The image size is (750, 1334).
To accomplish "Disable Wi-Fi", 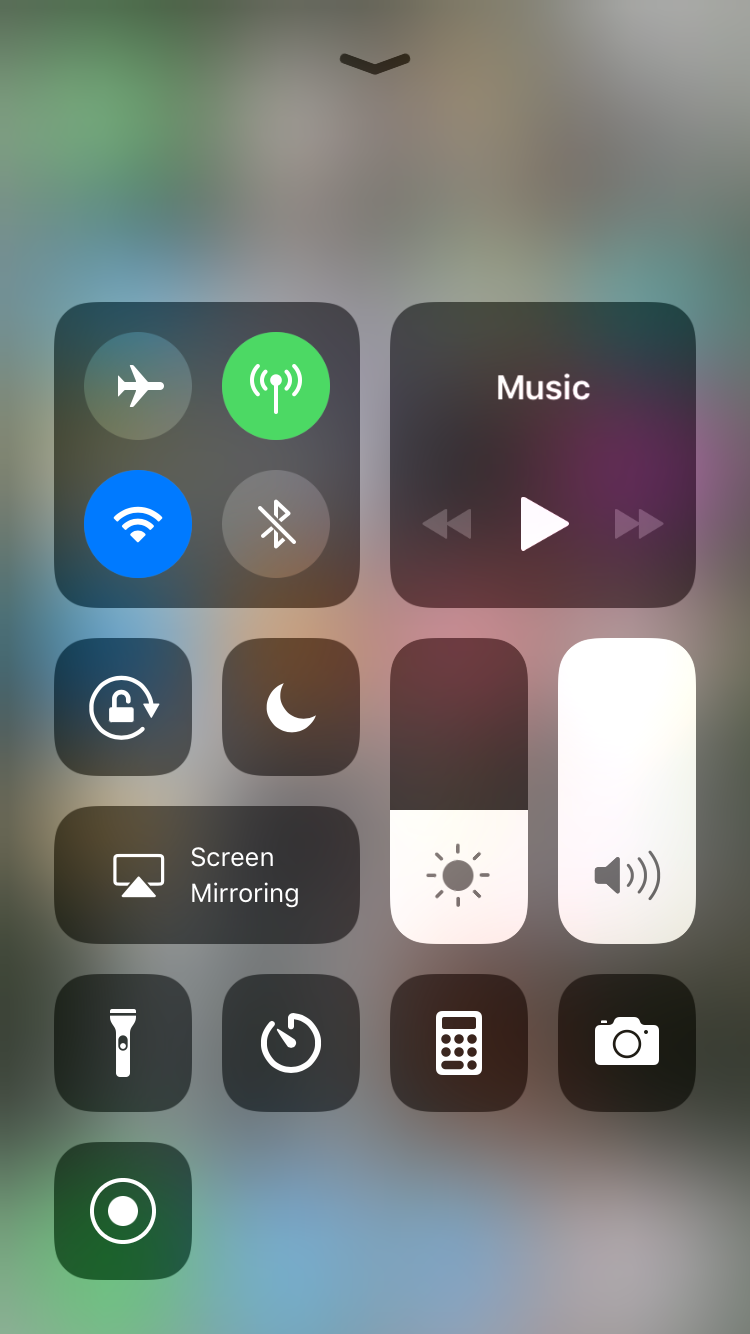I will coord(138,524).
